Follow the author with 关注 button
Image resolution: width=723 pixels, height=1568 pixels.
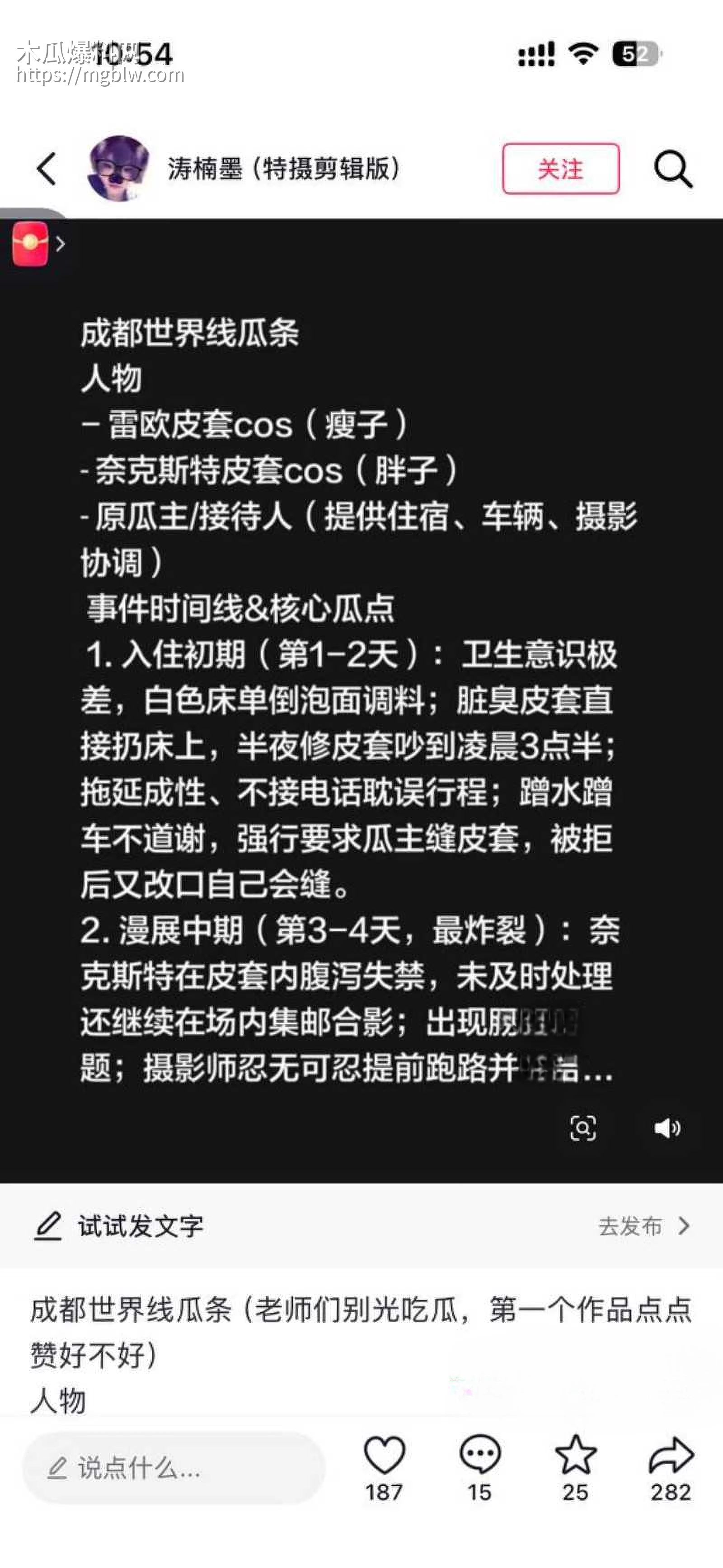point(560,169)
